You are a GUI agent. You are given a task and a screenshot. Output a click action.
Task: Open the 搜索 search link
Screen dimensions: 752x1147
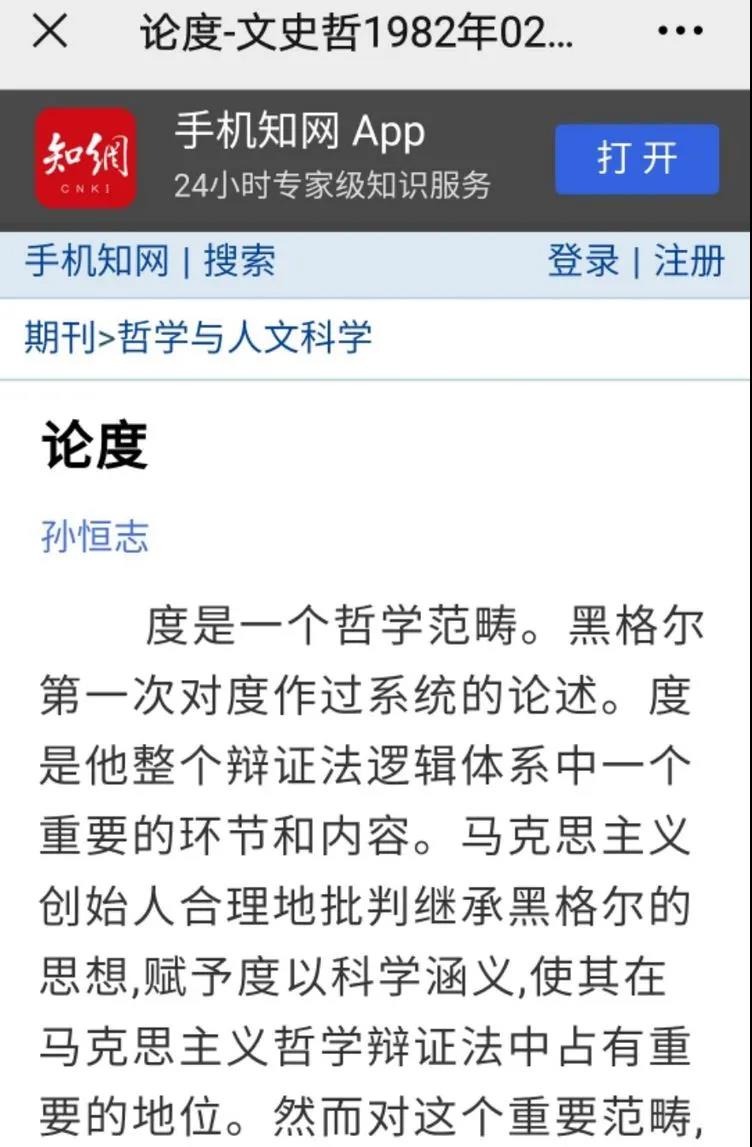point(239,262)
